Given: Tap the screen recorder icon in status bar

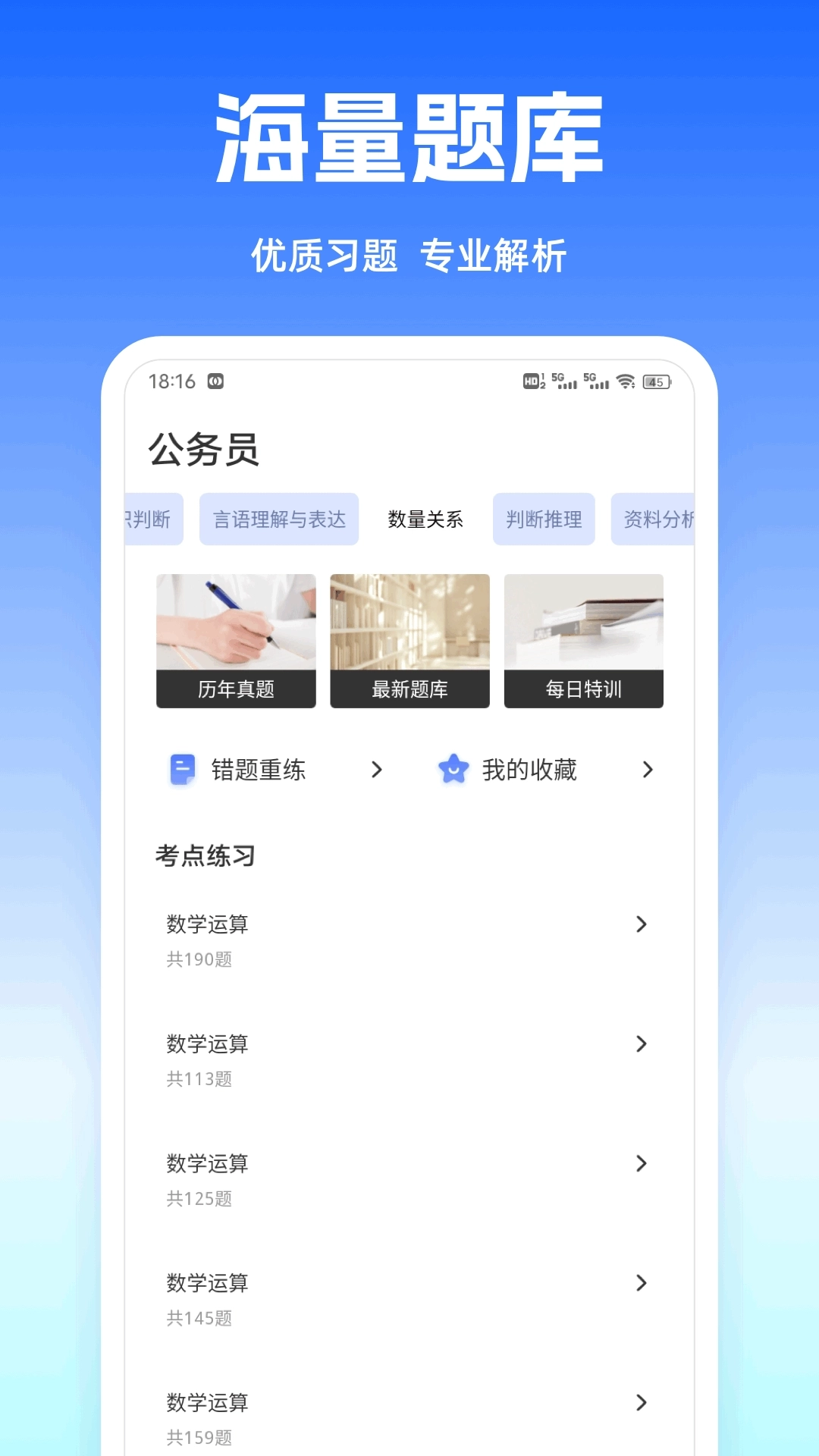Looking at the screenshot, I should click(x=217, y=382).
